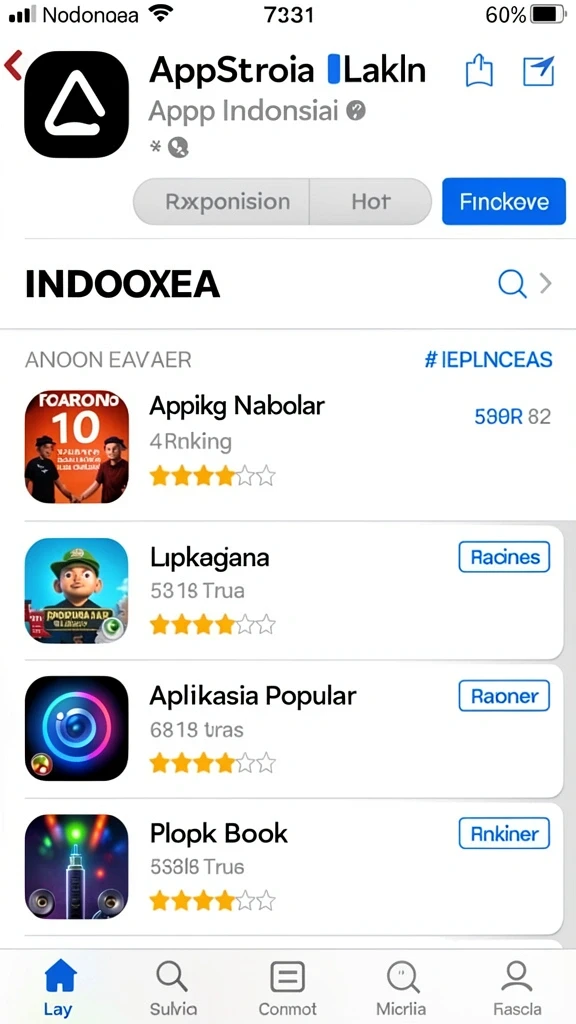The height and width of the screenshot is (1024, 576).
Task: Open the send arrow icon
Action: (x=539, y=71)
